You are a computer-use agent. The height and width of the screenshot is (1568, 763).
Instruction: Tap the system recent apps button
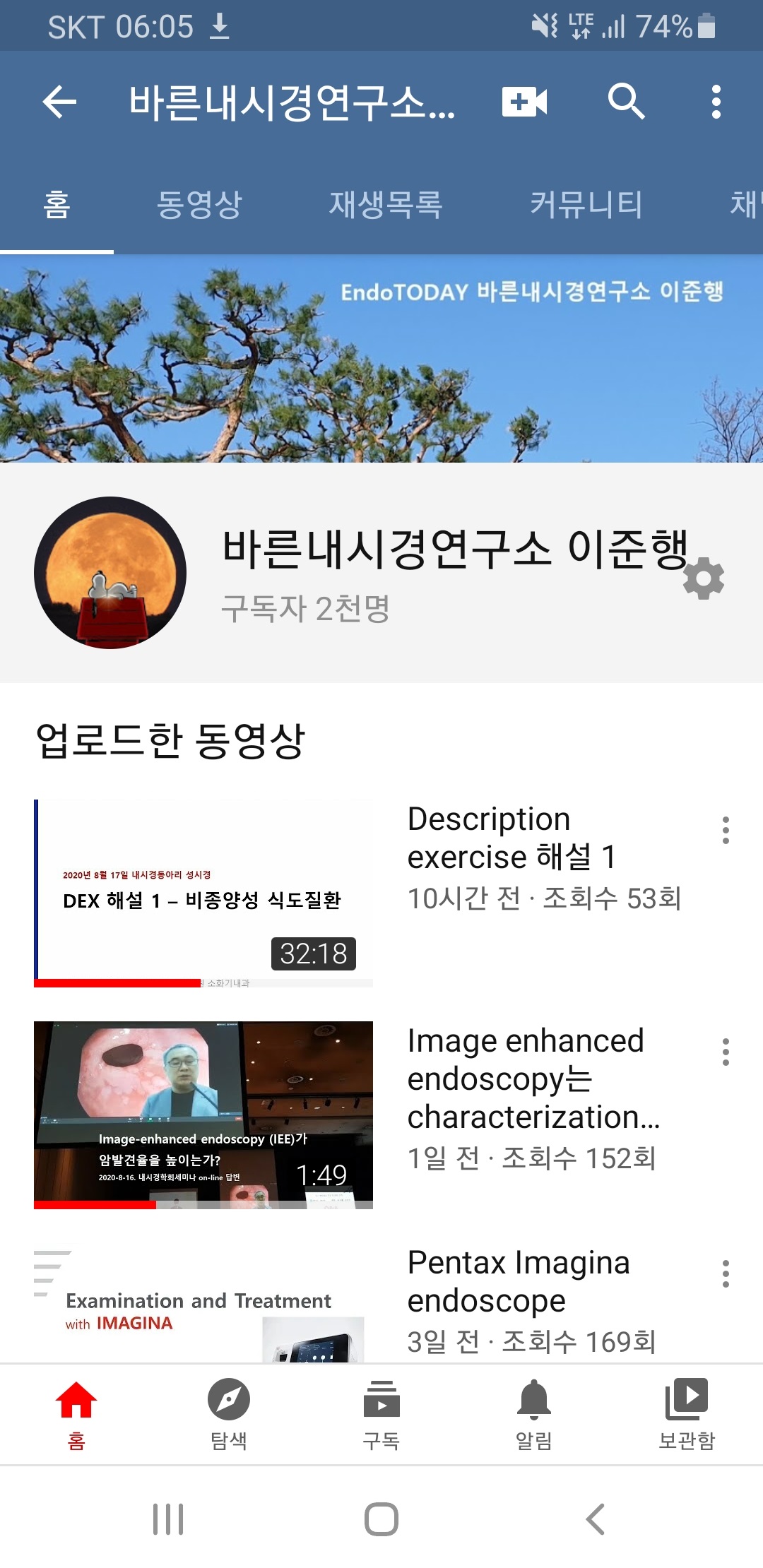coord(168,1519)
